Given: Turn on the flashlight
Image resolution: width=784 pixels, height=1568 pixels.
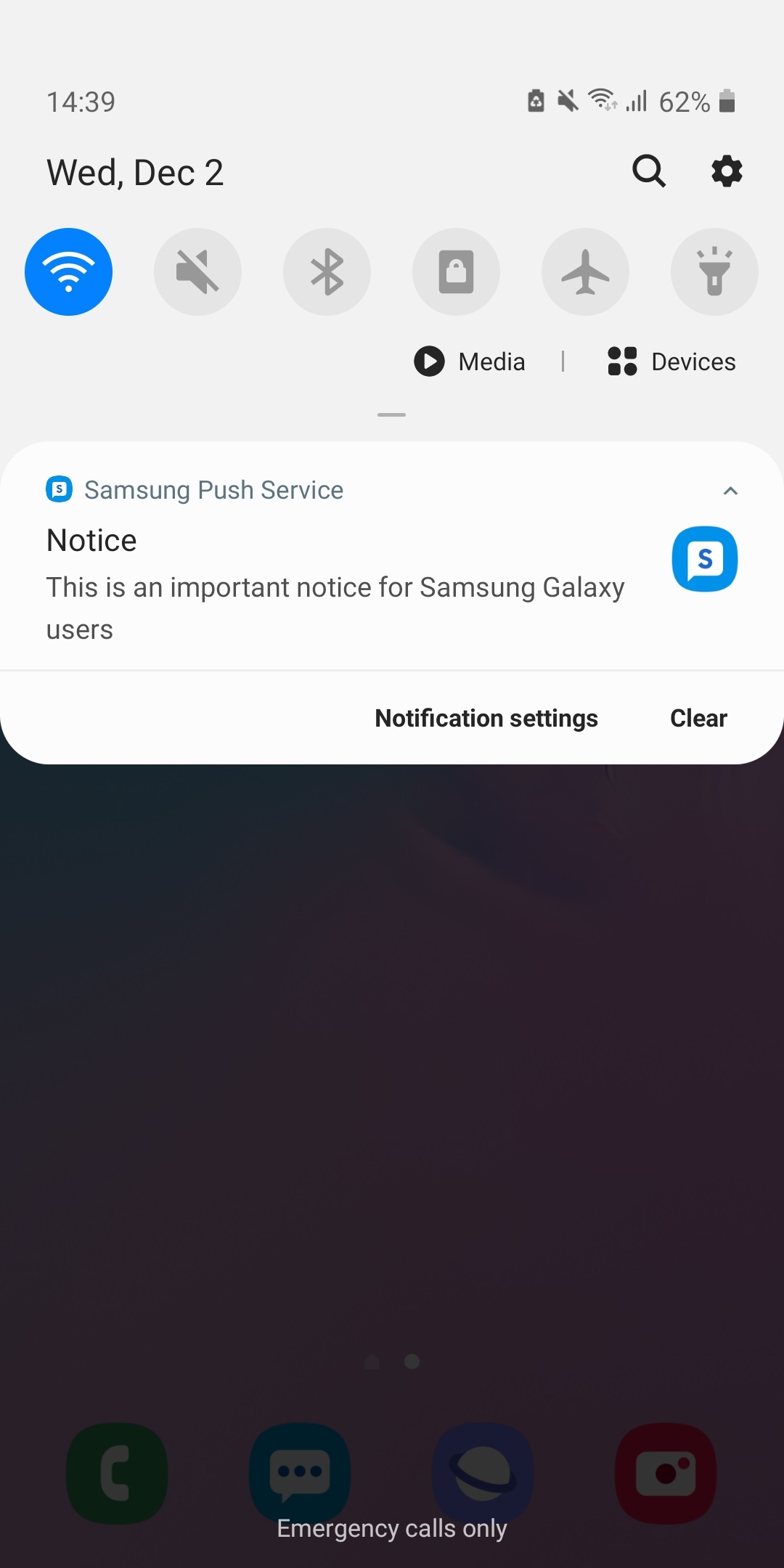Looking at the screenshot, I should click(714, 271).
